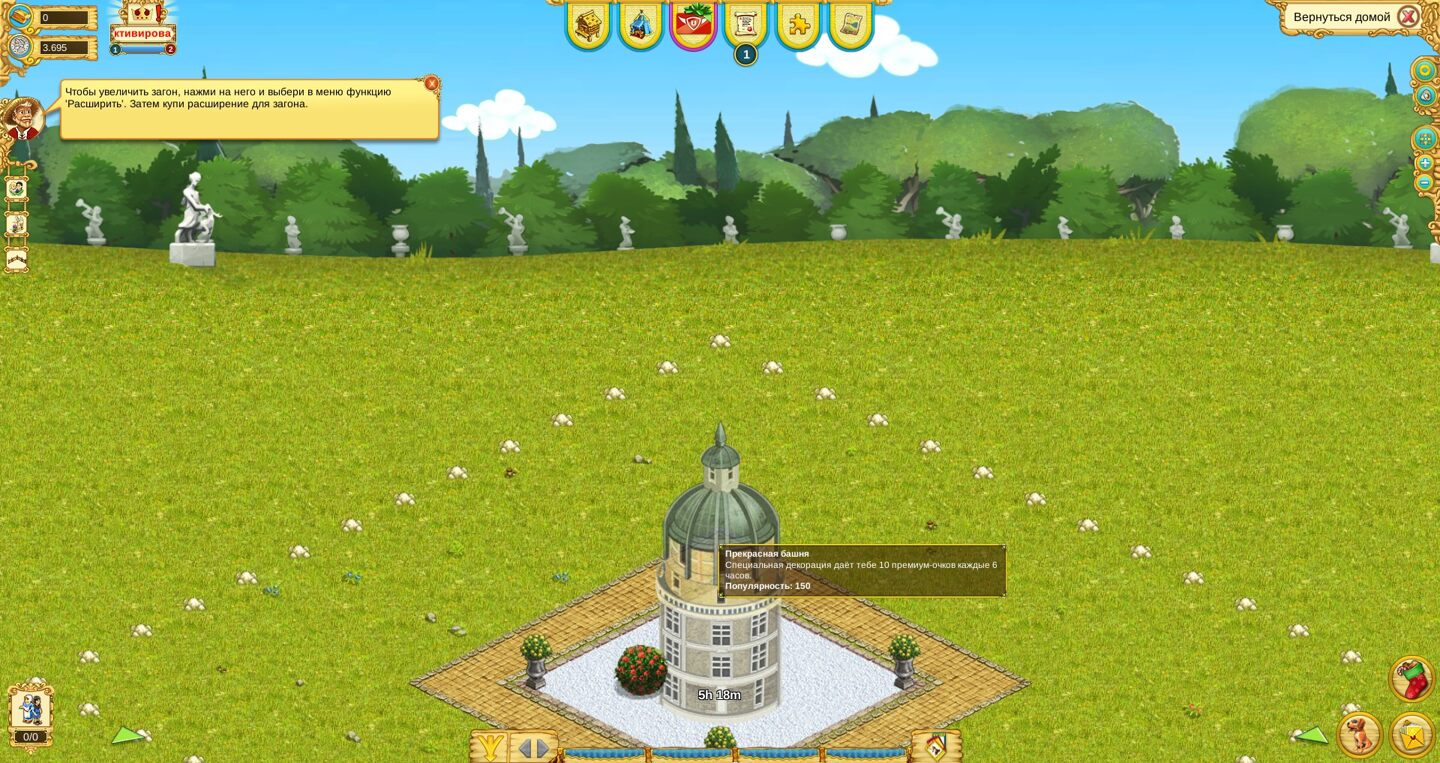Tap the advisor character portrait
The width and height of the screenshot is (1440, 763).
[20, 118]
